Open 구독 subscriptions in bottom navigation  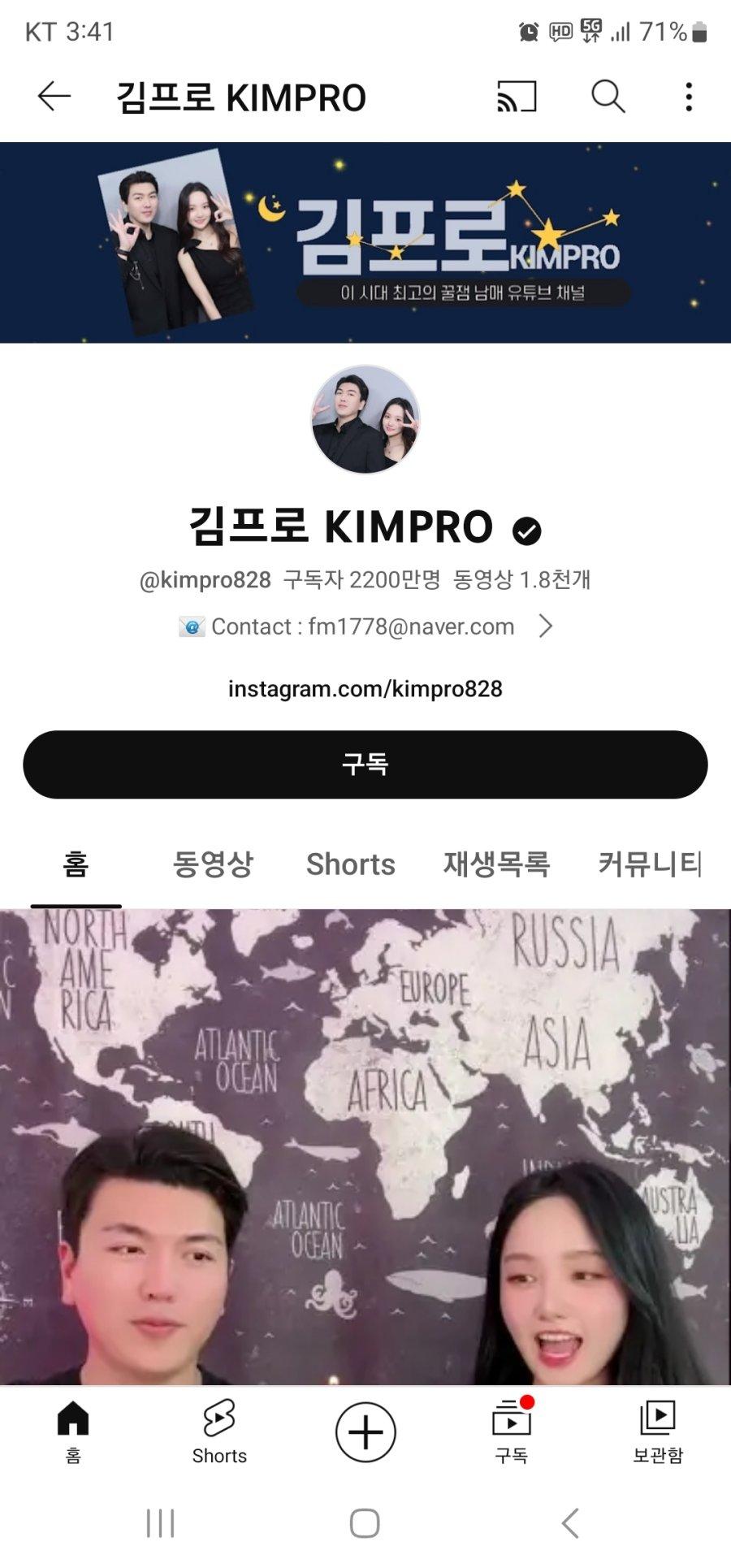pyautogui.click(x=512, y=1432)
